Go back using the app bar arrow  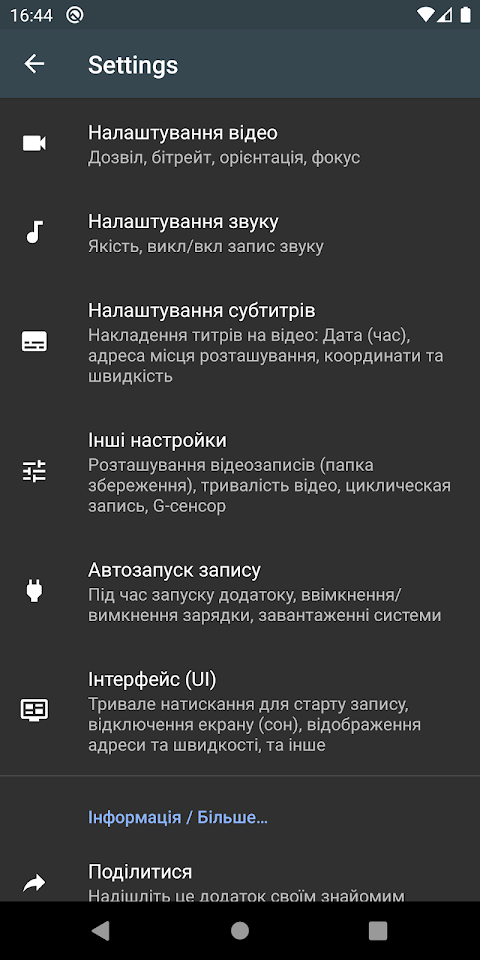pyautogui.click(x=34, y=64)
